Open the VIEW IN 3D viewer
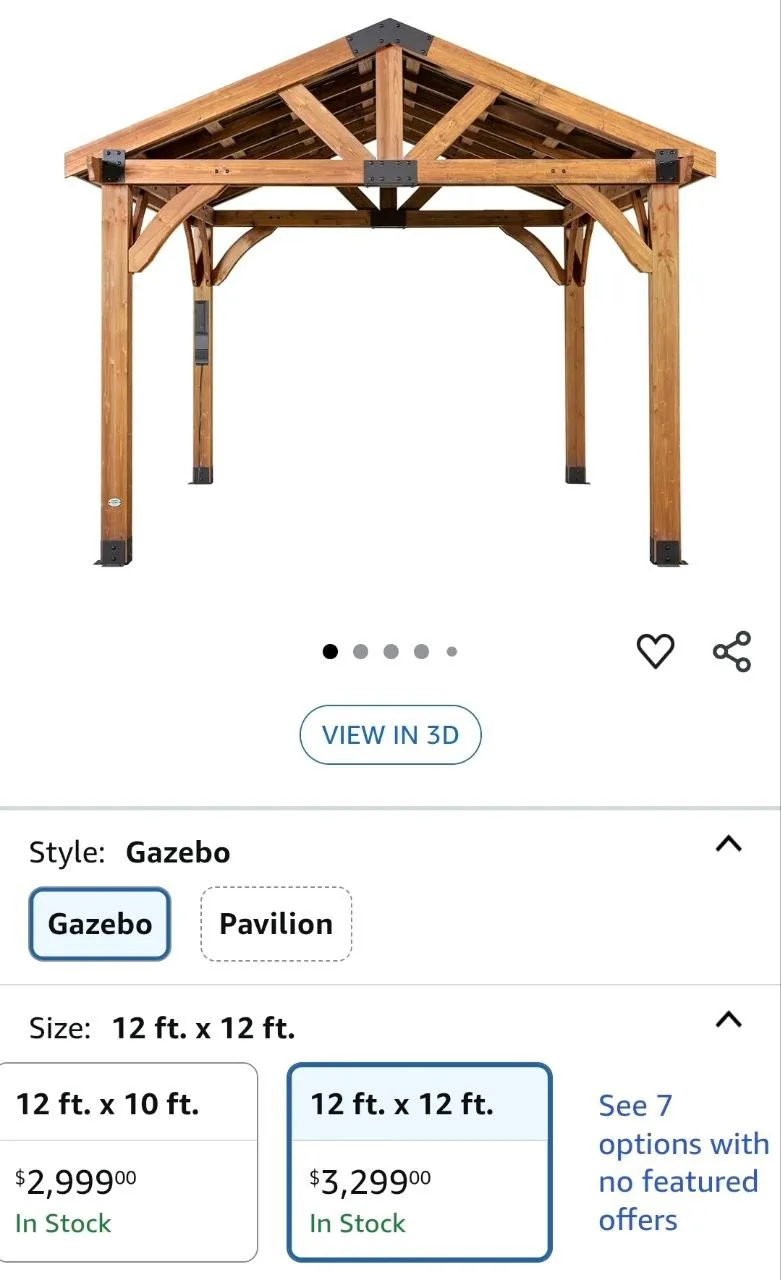 (390, 734)
